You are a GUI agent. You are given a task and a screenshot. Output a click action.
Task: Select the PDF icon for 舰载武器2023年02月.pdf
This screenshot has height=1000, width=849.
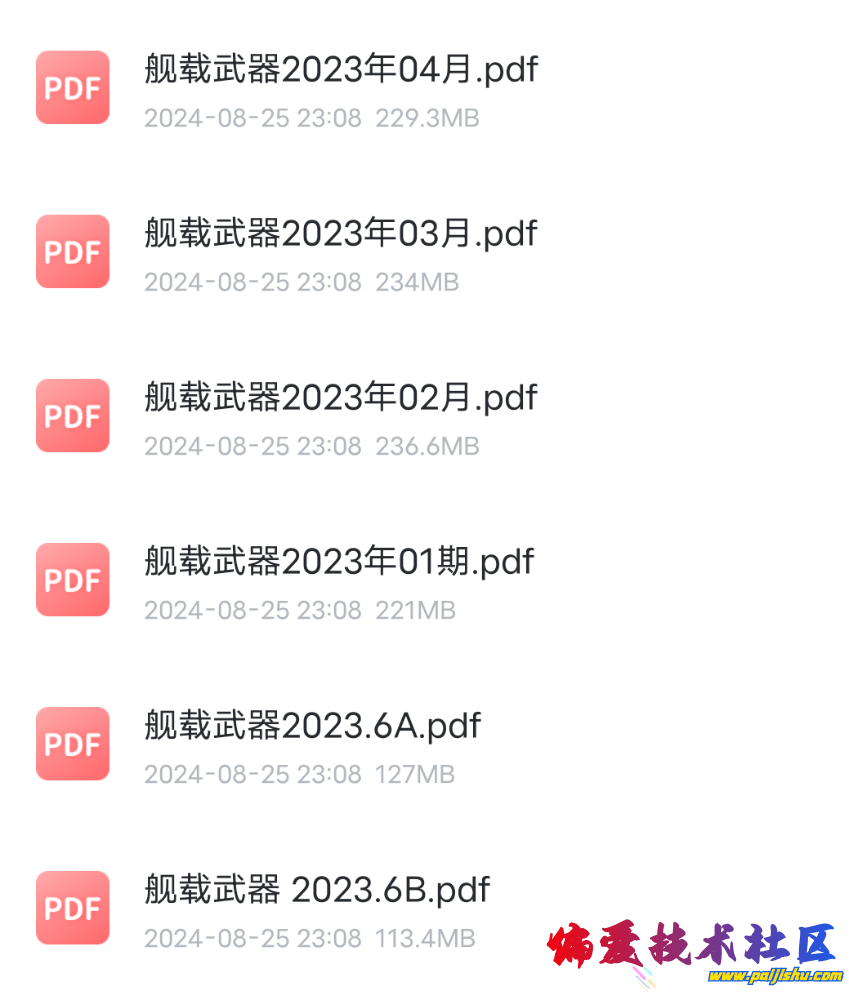(x=72, y=416)
